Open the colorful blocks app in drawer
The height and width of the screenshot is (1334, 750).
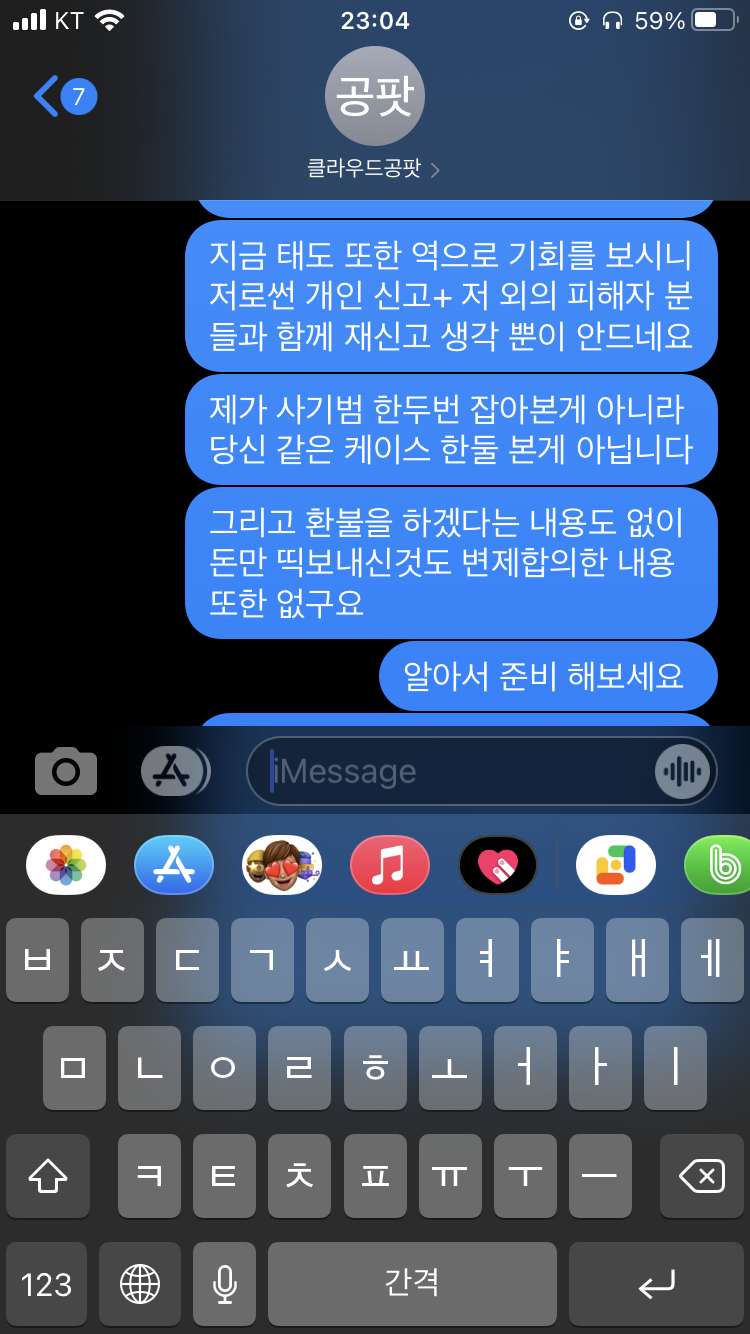616,865
